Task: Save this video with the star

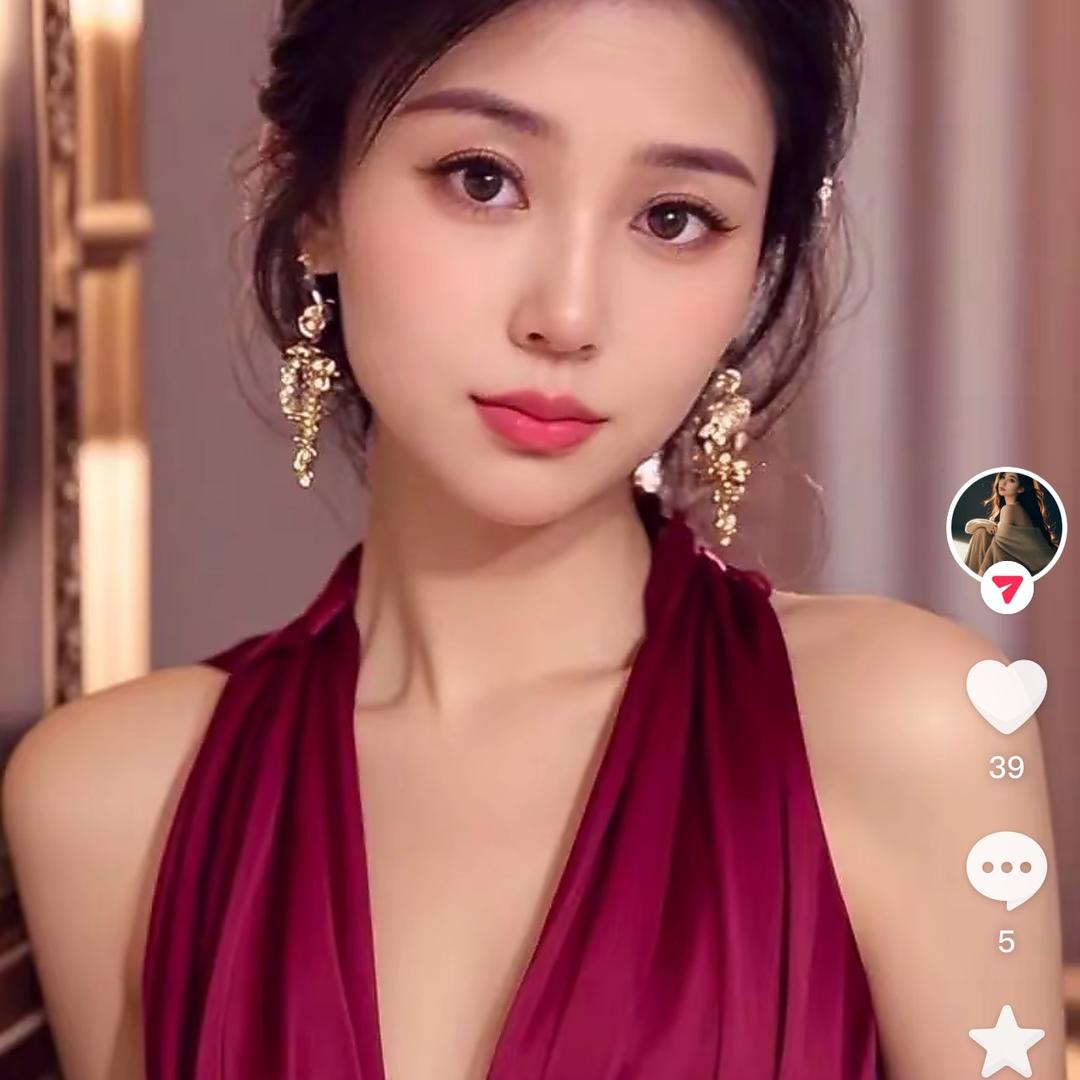Action: click(x=1006, y=1040)
